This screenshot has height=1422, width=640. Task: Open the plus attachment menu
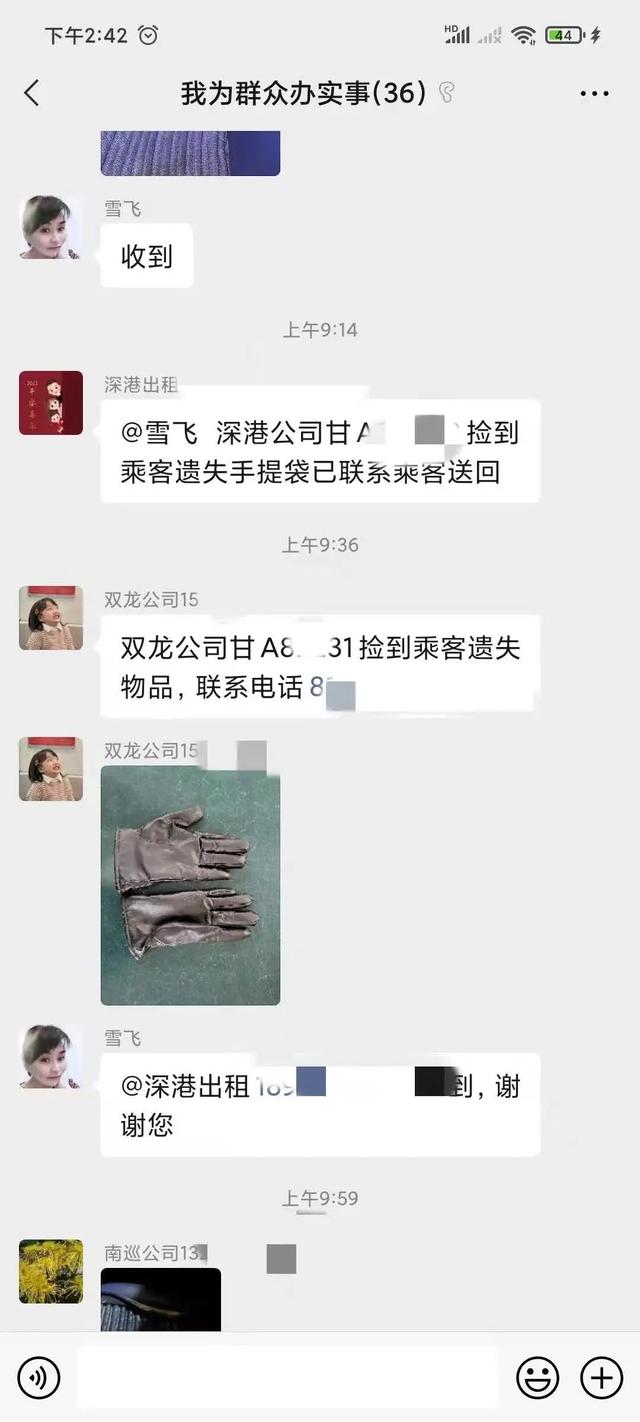click(x=601, y=1378)
